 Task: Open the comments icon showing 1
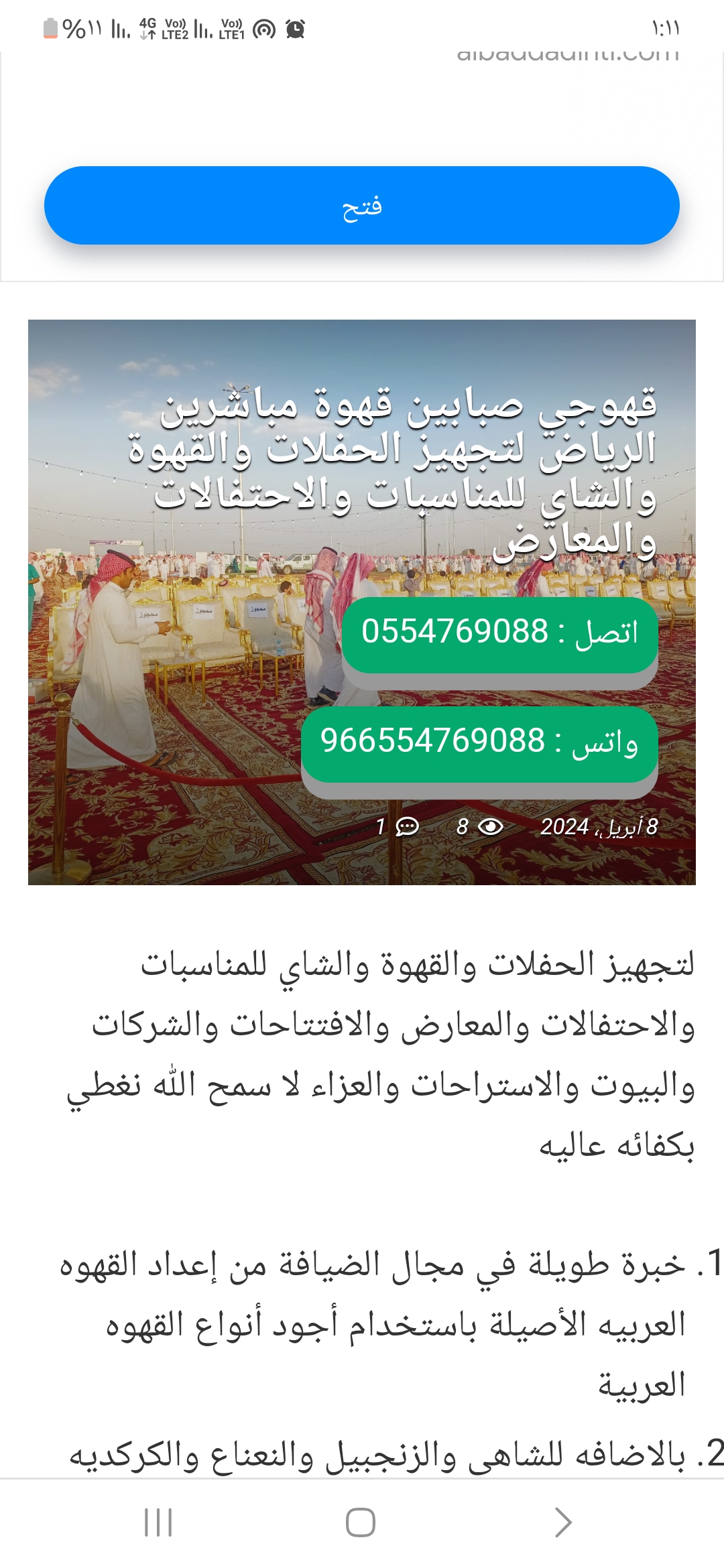click(406, 827)
